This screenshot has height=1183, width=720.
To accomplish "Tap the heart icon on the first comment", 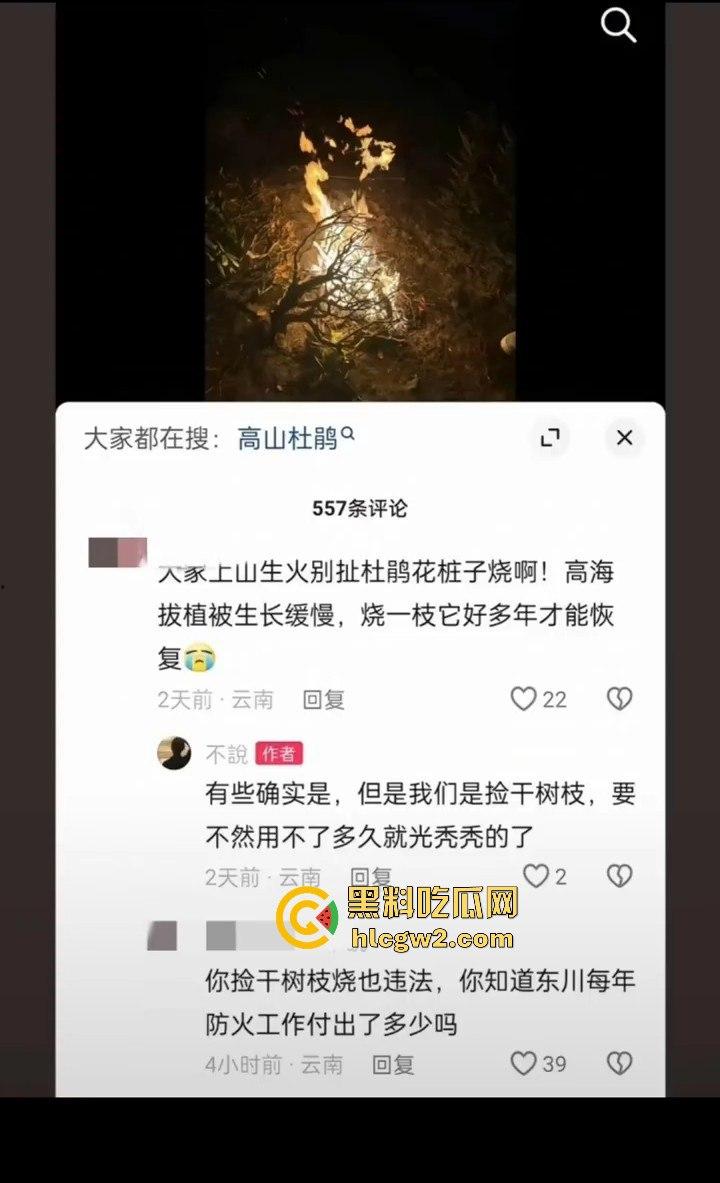I will tap(521, 700).
